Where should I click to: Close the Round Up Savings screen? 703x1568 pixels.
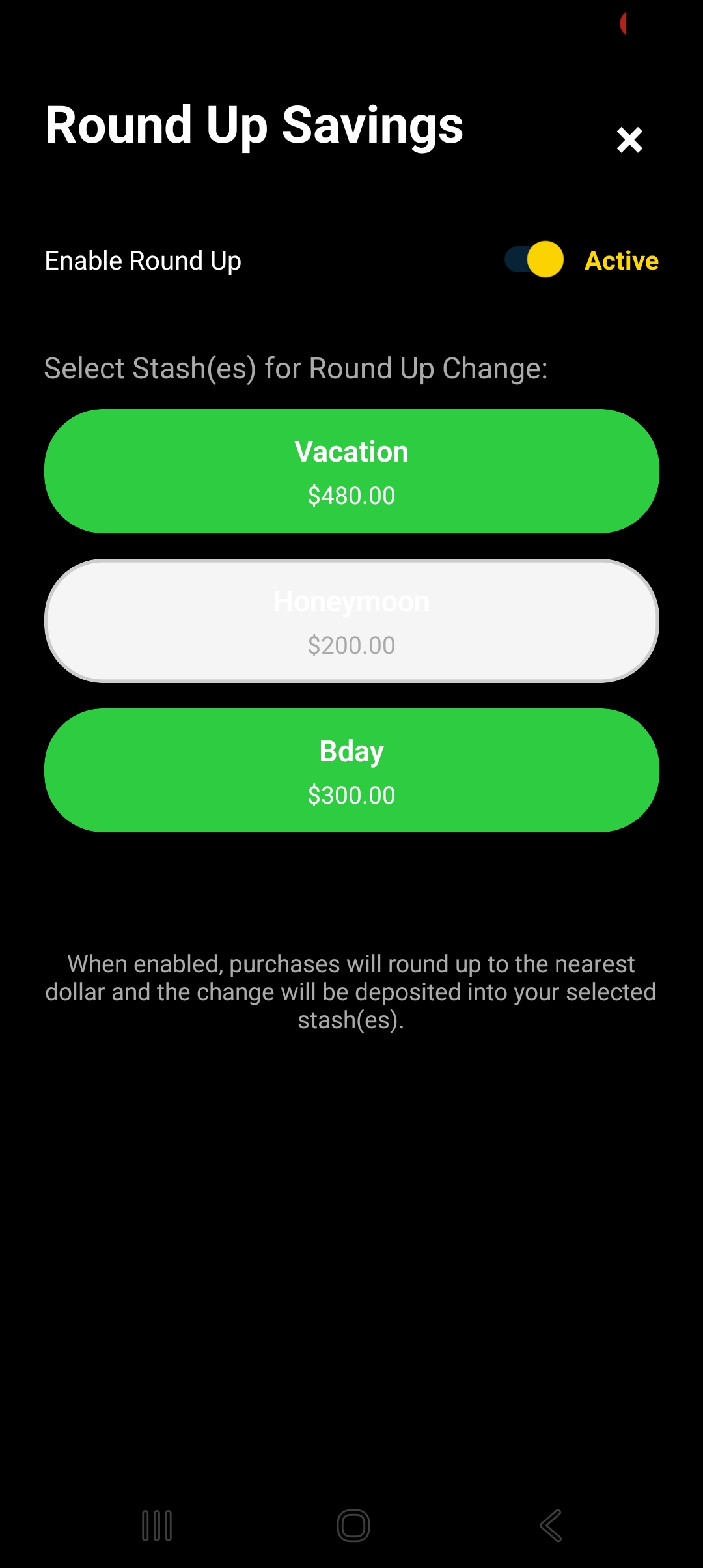629,140
